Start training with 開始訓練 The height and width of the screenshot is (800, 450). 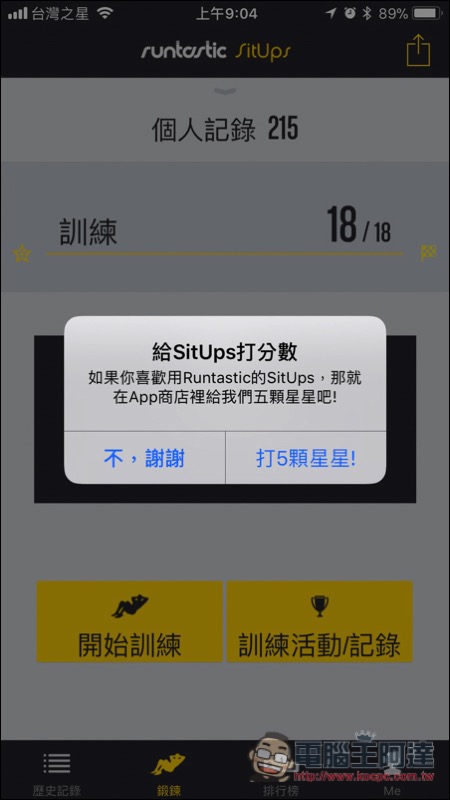[129, 621]
